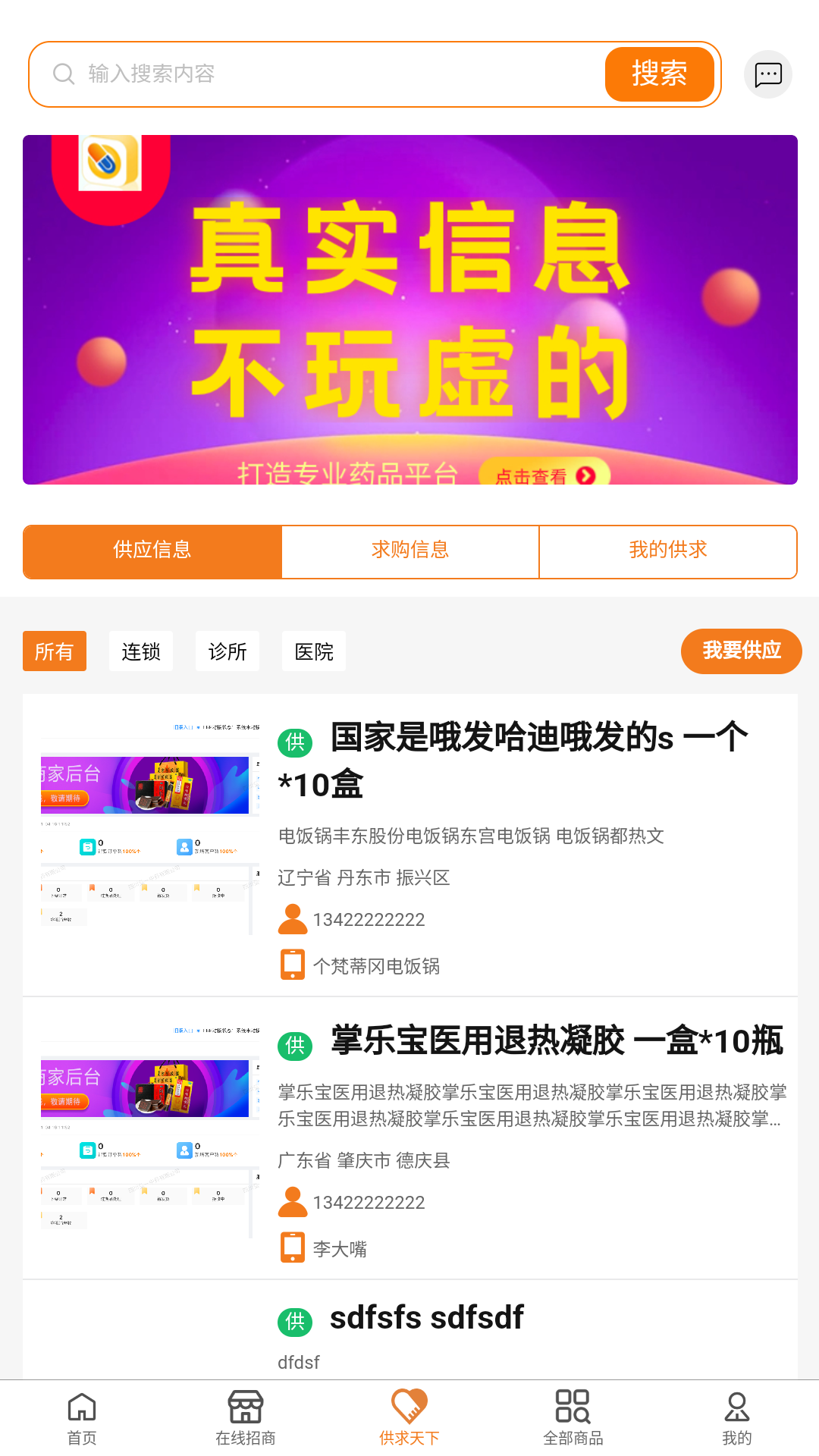The width and height of the screenshot is (819, 1456).
Task: Tap the 我要供应 button
Action: [741, 651]
